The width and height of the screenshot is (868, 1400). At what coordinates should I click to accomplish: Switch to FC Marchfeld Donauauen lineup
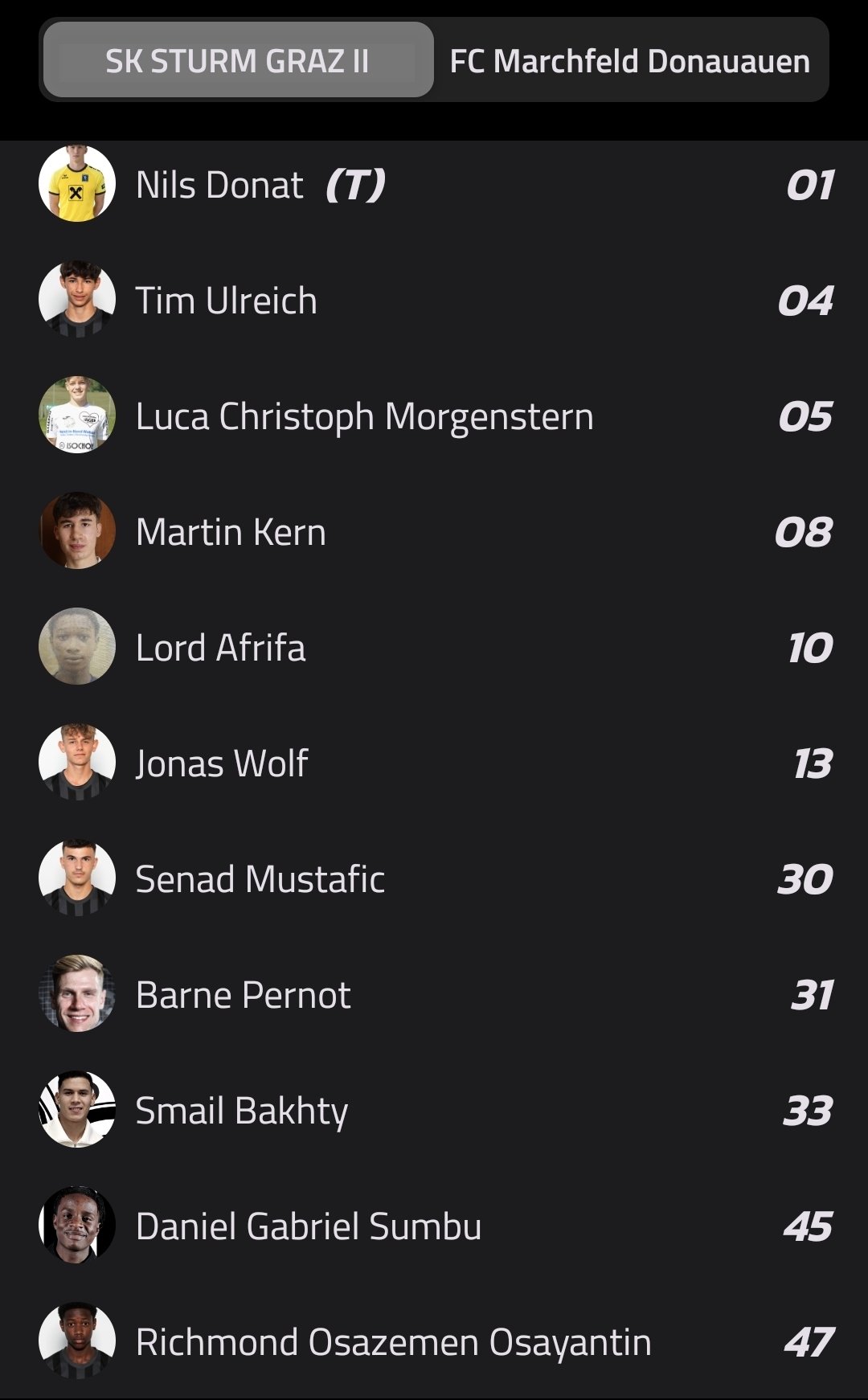click(630, 60)
